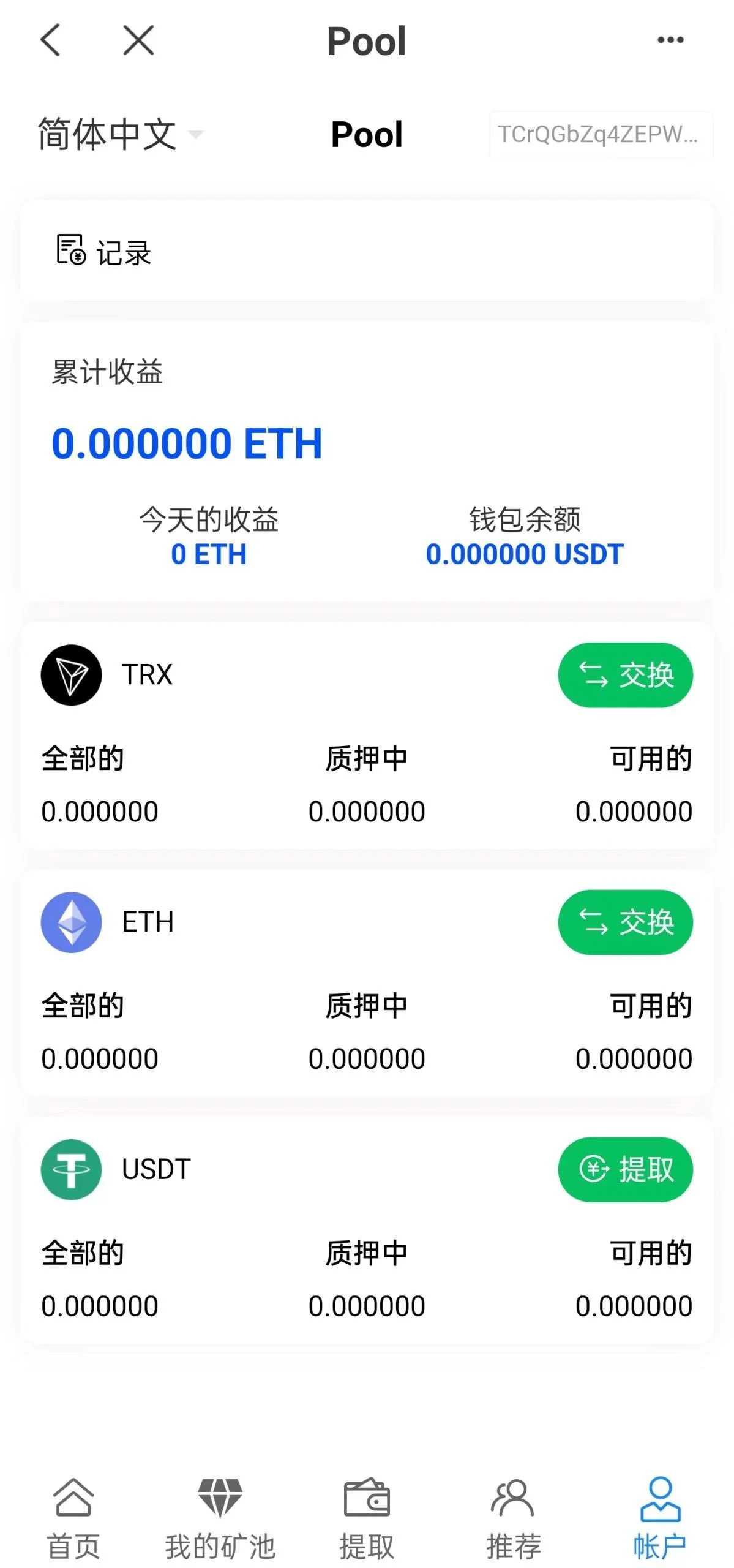Tap 提取 withdraw button for USDT
The image size is (734, 1568).
pyautogui.click(x=625, y=1169)
